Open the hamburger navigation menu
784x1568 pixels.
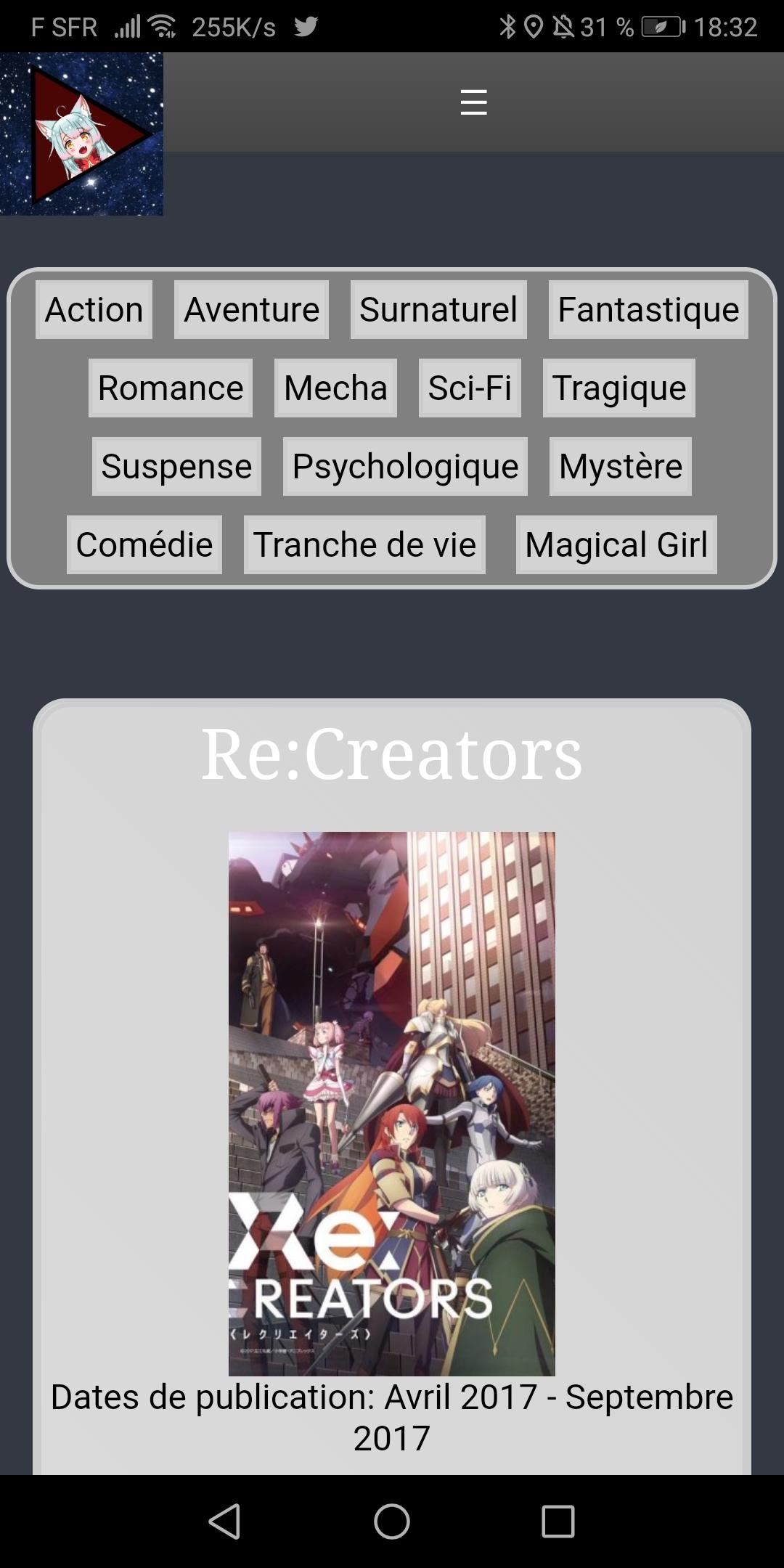tap(474, 103)
